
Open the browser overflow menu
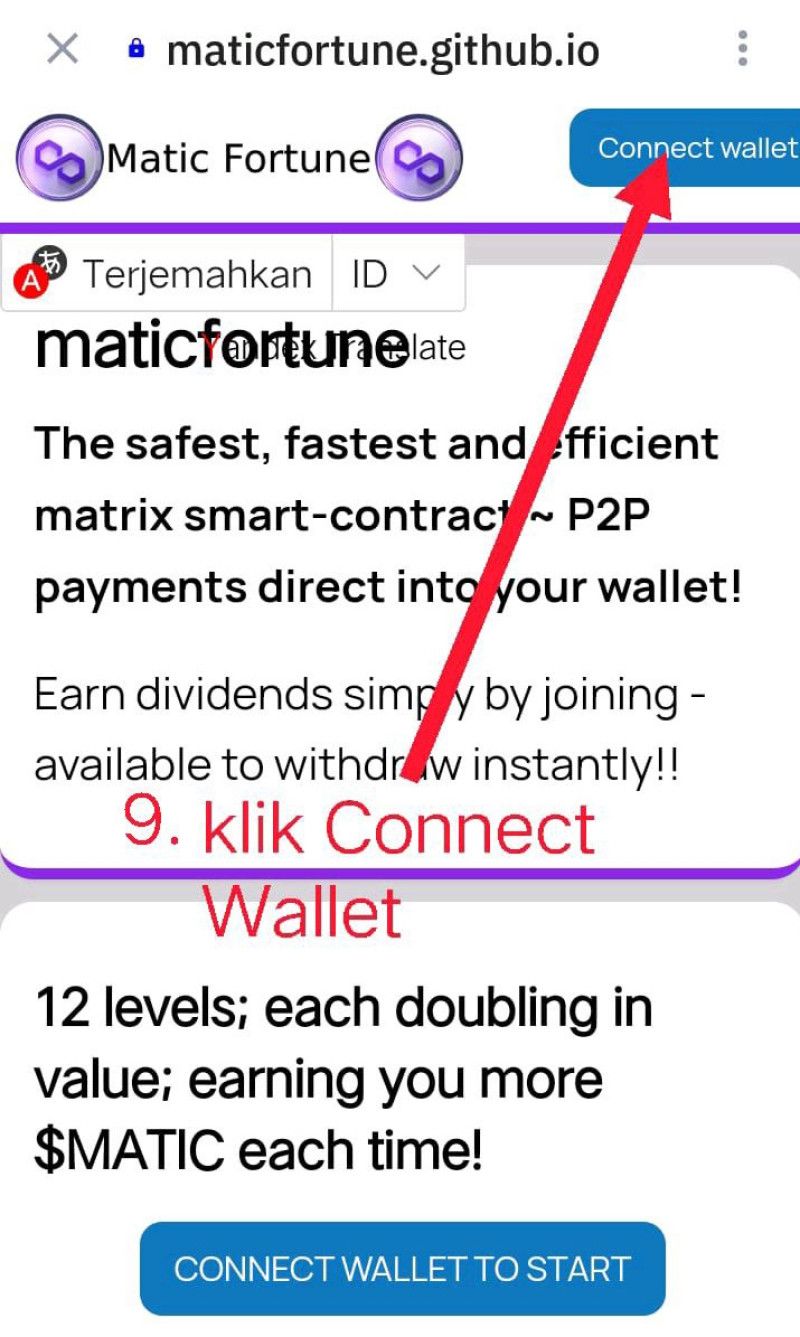pyautogui.click(x=742, y=48)
